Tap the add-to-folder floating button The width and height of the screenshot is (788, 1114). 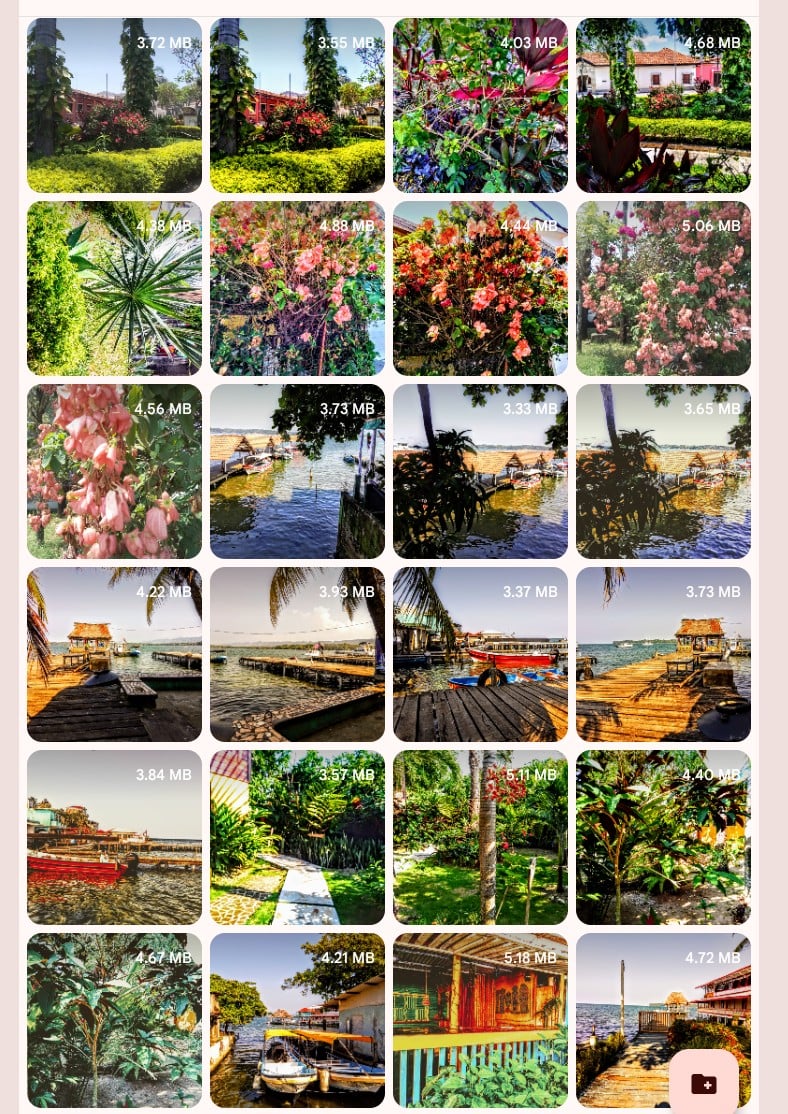704,1083
